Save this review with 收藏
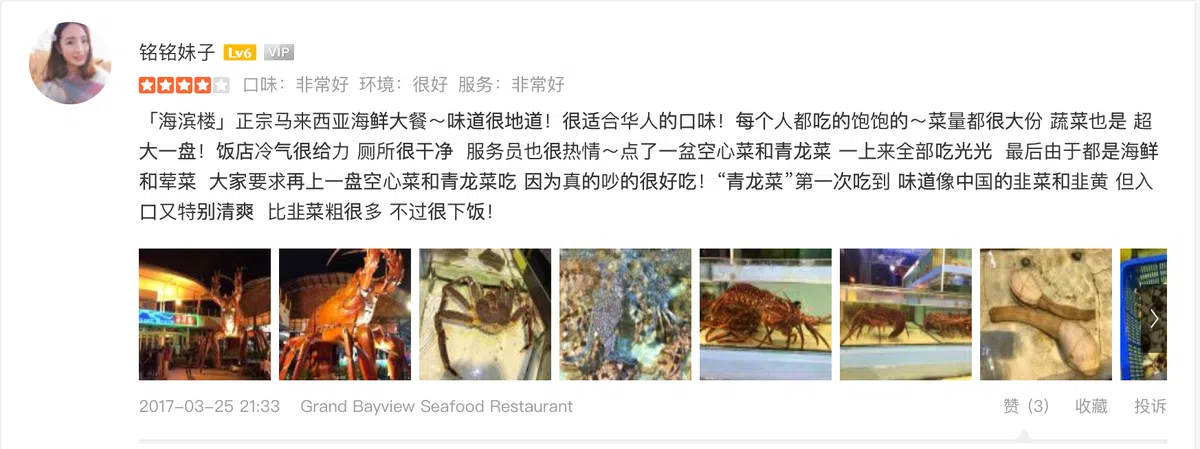Viewport: 1200px width, 449px height. pyautogui.click(x=1091, y=406)
